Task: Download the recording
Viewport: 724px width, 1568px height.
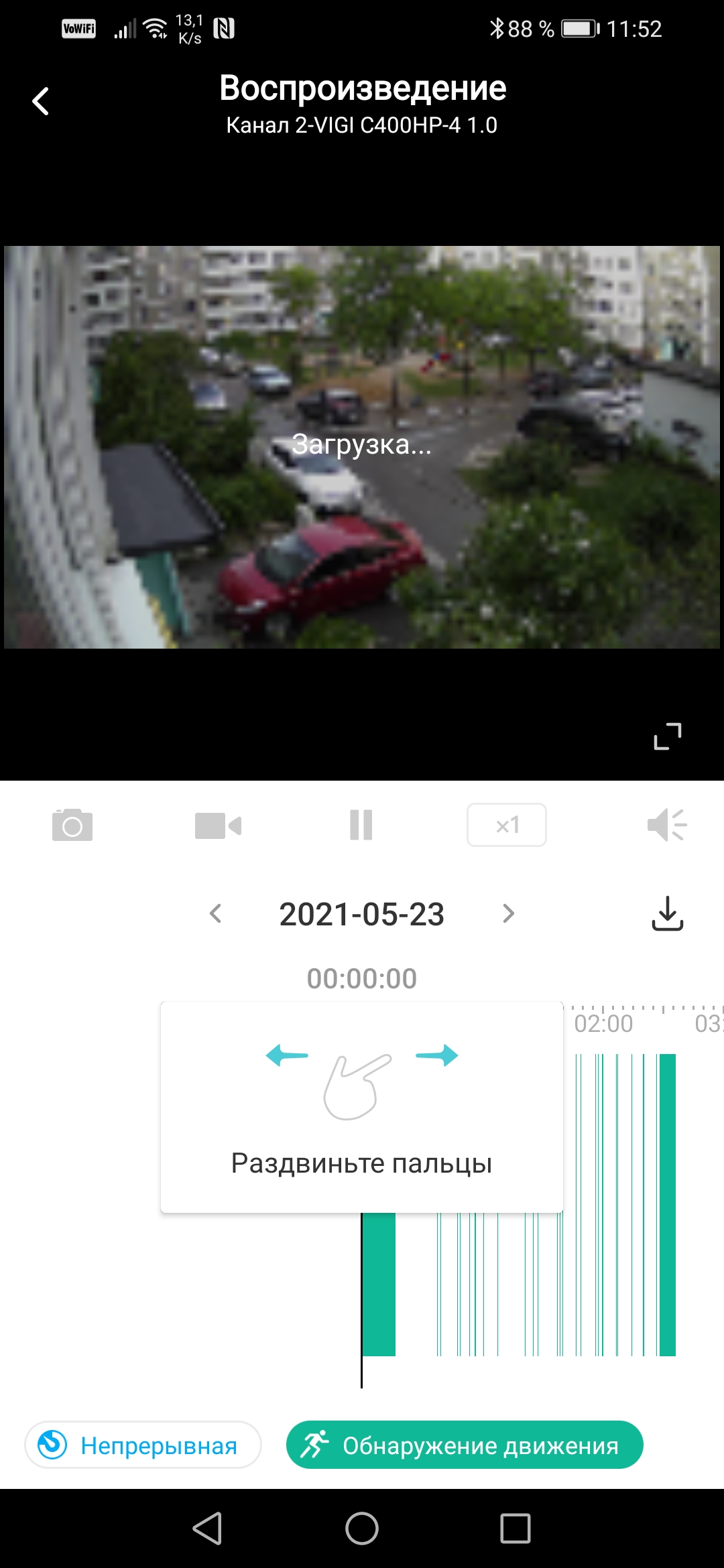Action: pos(668,913)
